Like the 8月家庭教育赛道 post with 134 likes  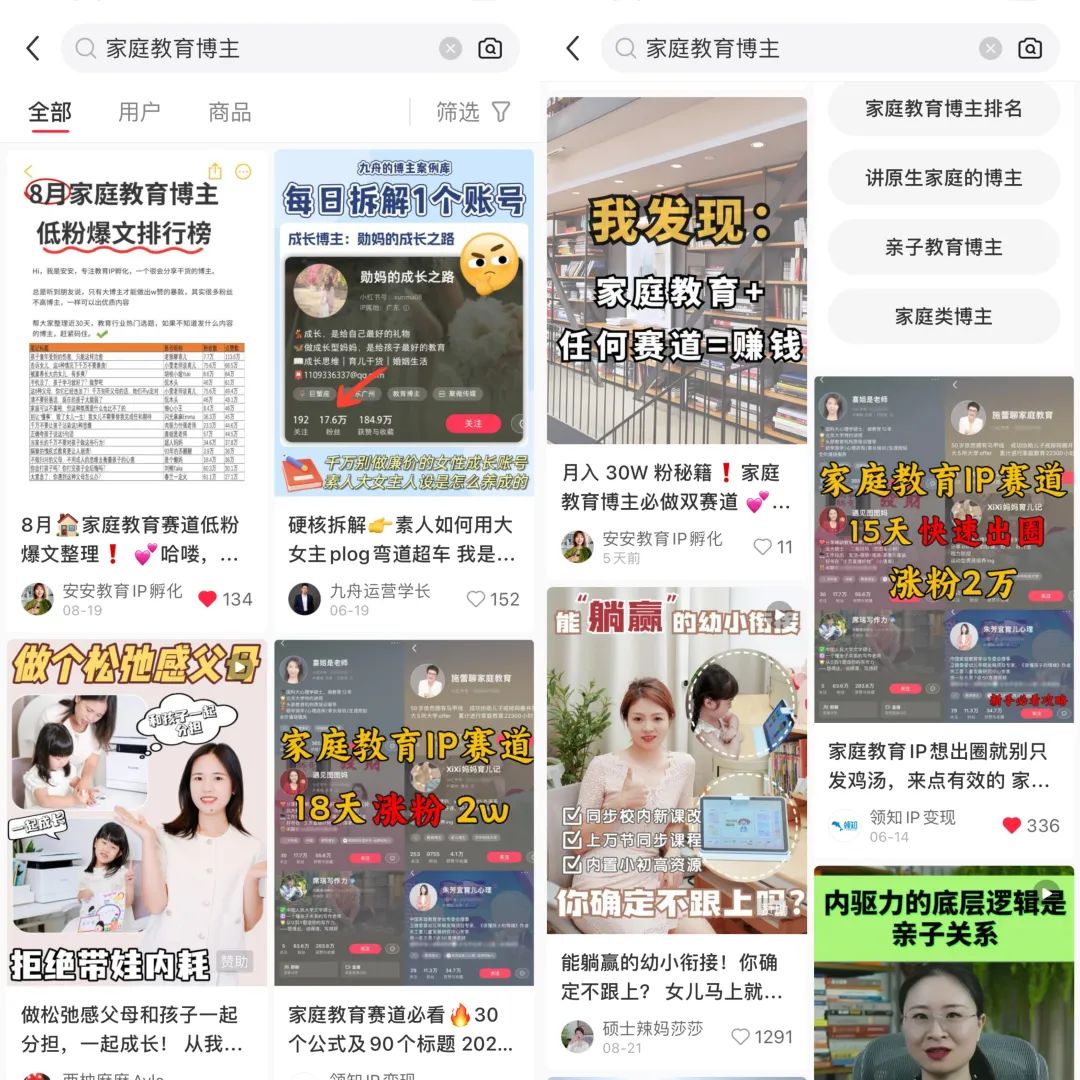click(208, 599)
